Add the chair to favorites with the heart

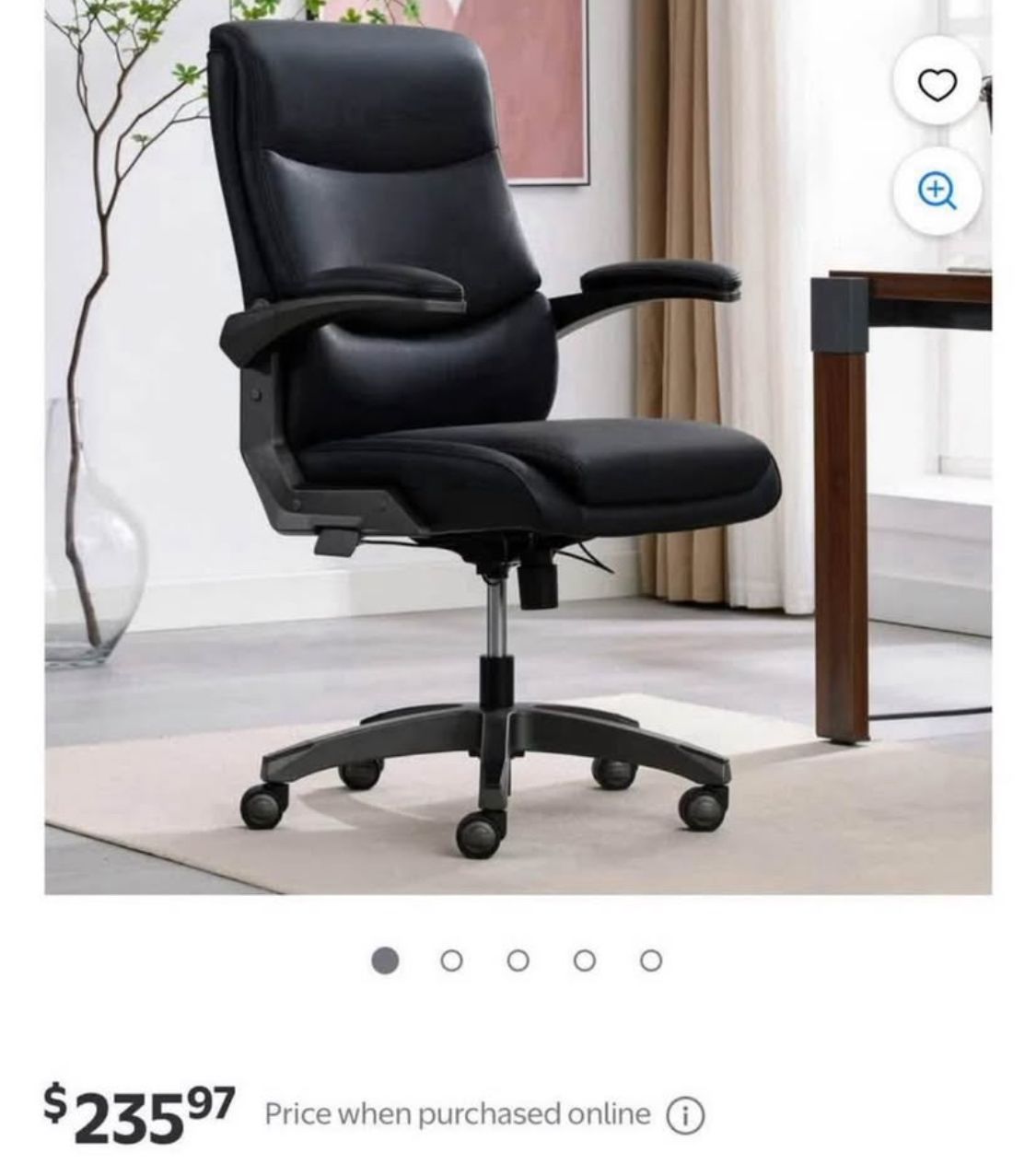937,87
